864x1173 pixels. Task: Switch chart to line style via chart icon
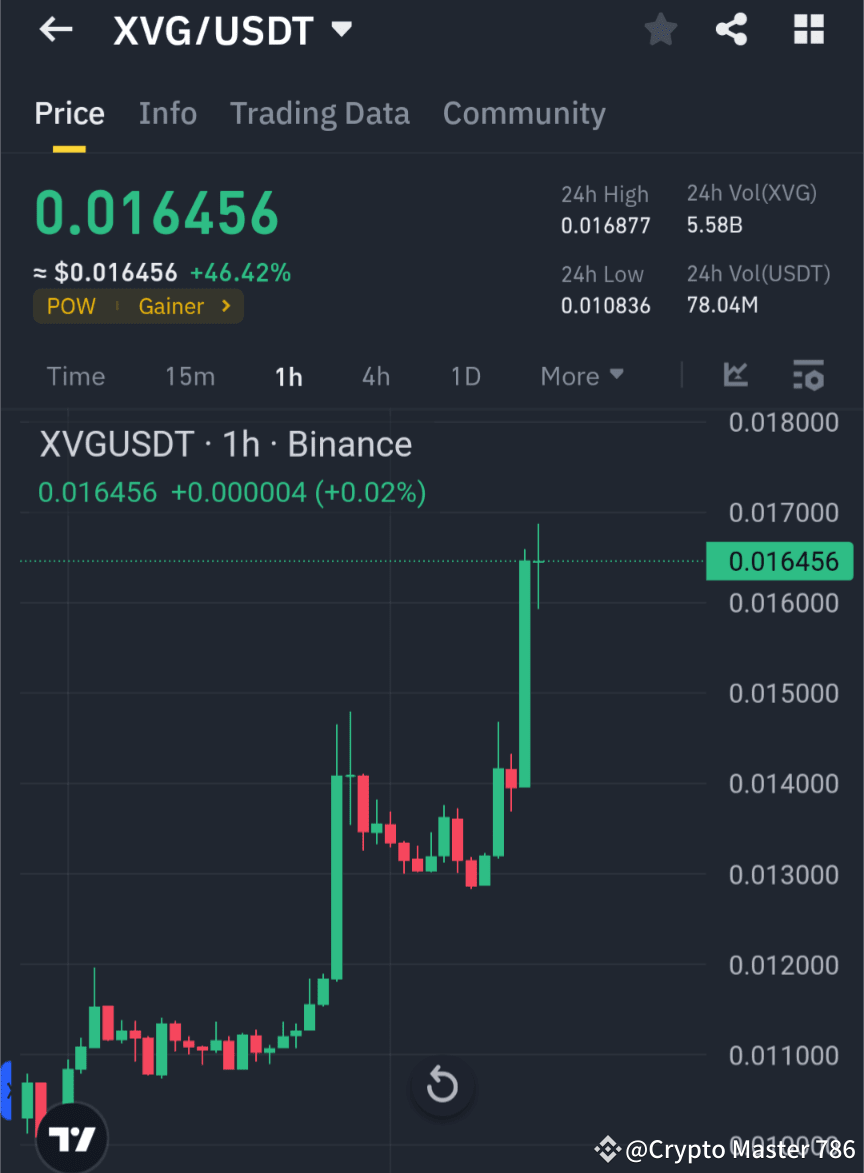pos(735,375)
